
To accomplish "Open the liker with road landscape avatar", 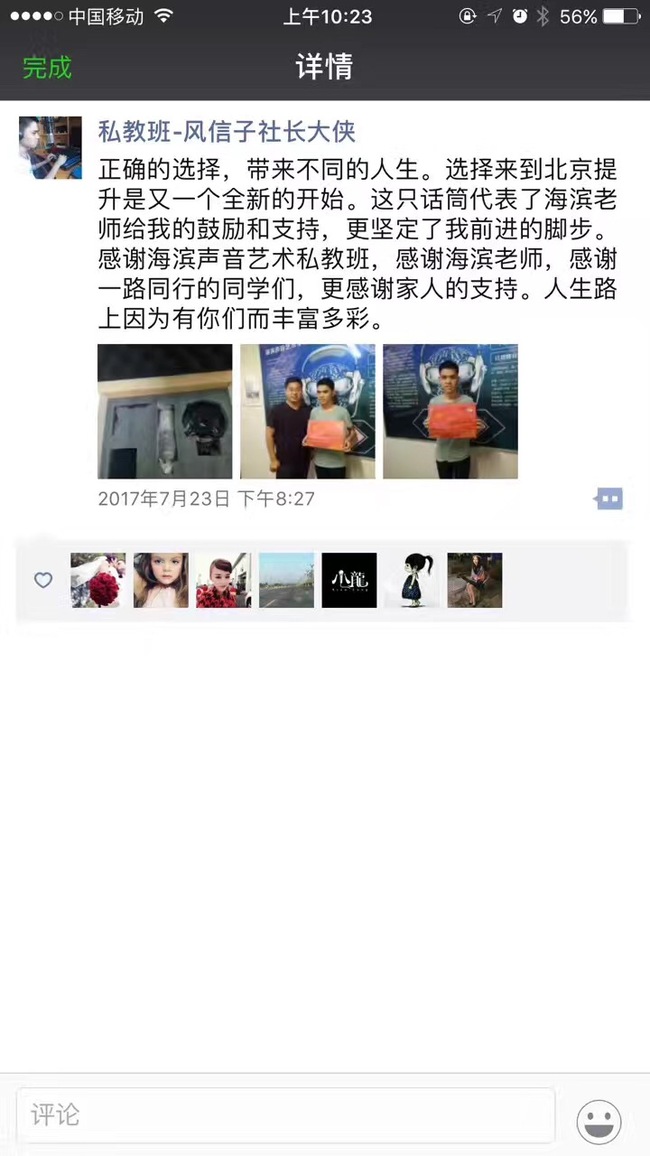I will pyautogui.click(x=286, y=580).
